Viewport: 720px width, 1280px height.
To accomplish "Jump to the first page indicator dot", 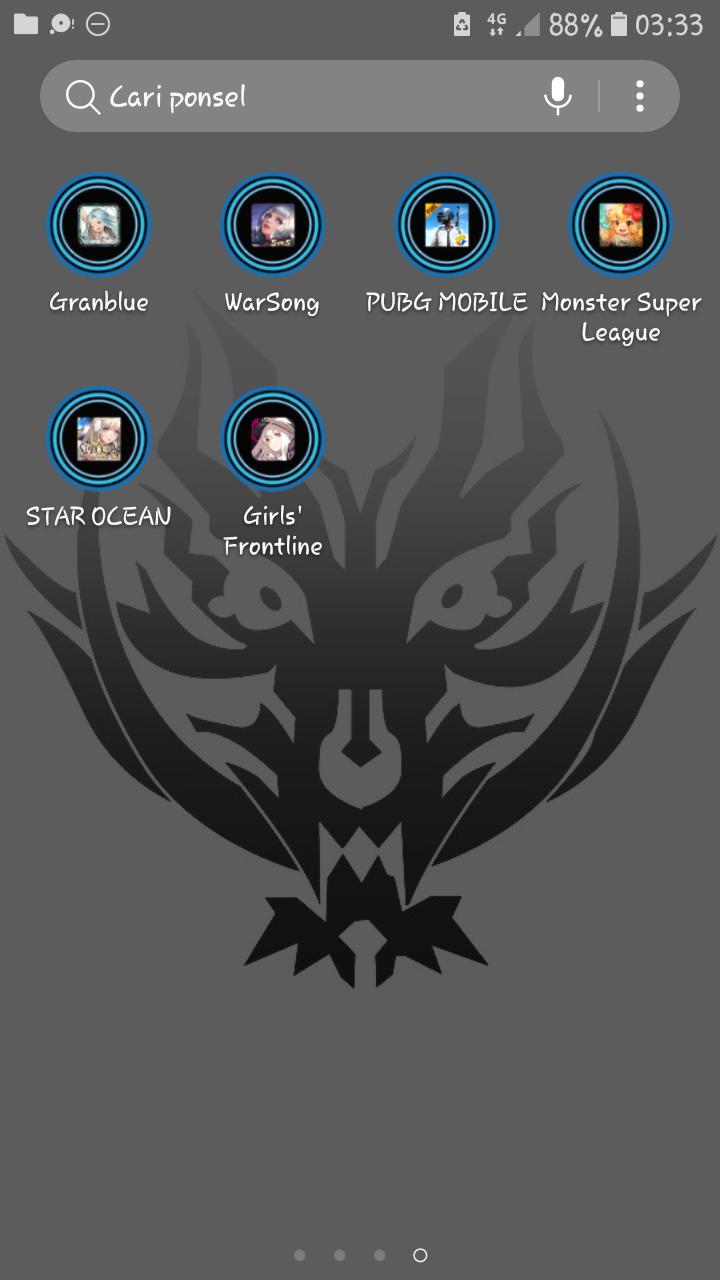I will pyautogui.click(x=300, y=1255).
